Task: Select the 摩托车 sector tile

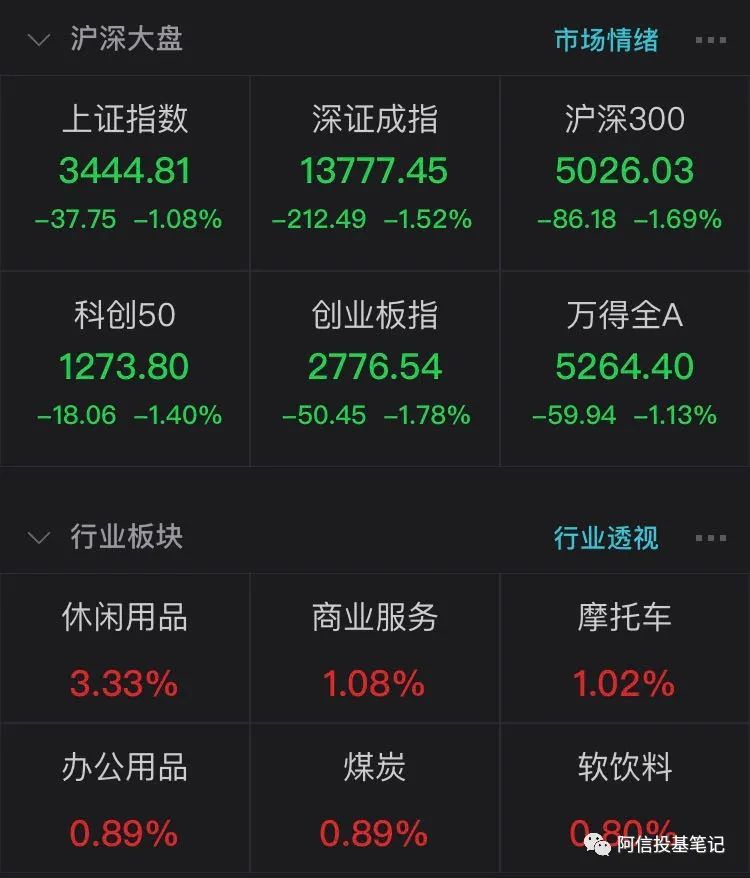Action: pyautogui.click(x=625, y=649)
